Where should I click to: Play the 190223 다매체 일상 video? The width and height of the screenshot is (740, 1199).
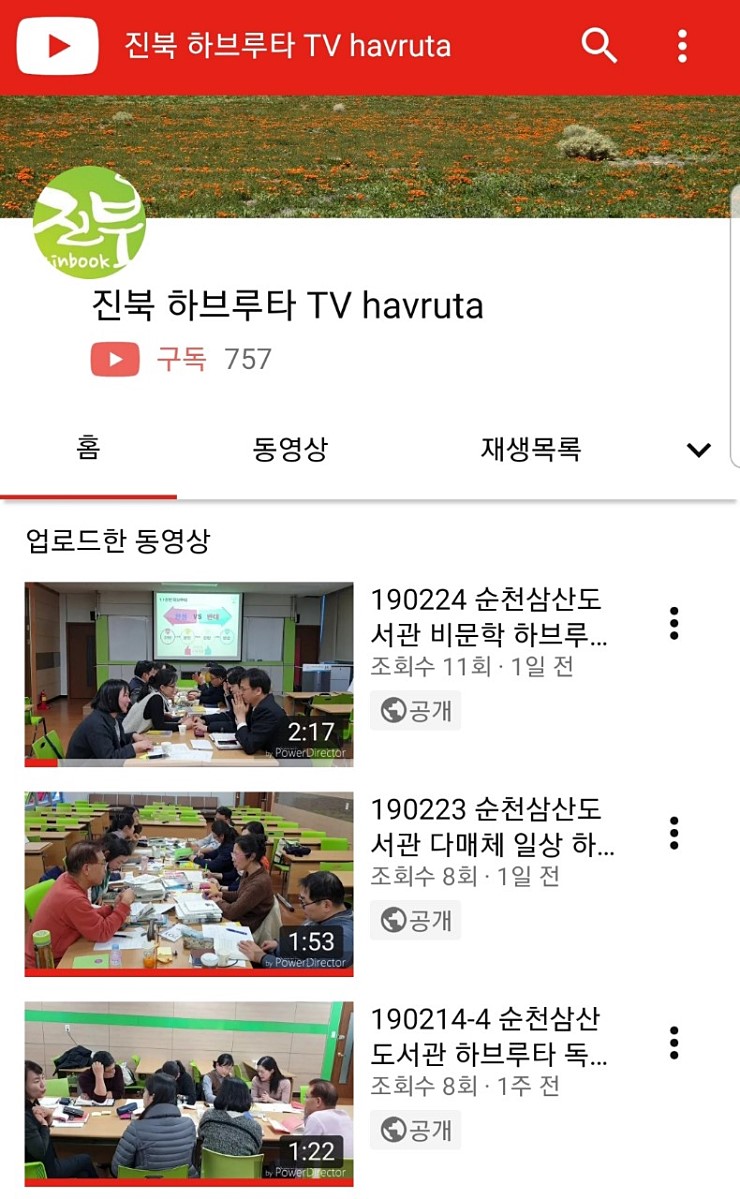[x=189, y=883]
